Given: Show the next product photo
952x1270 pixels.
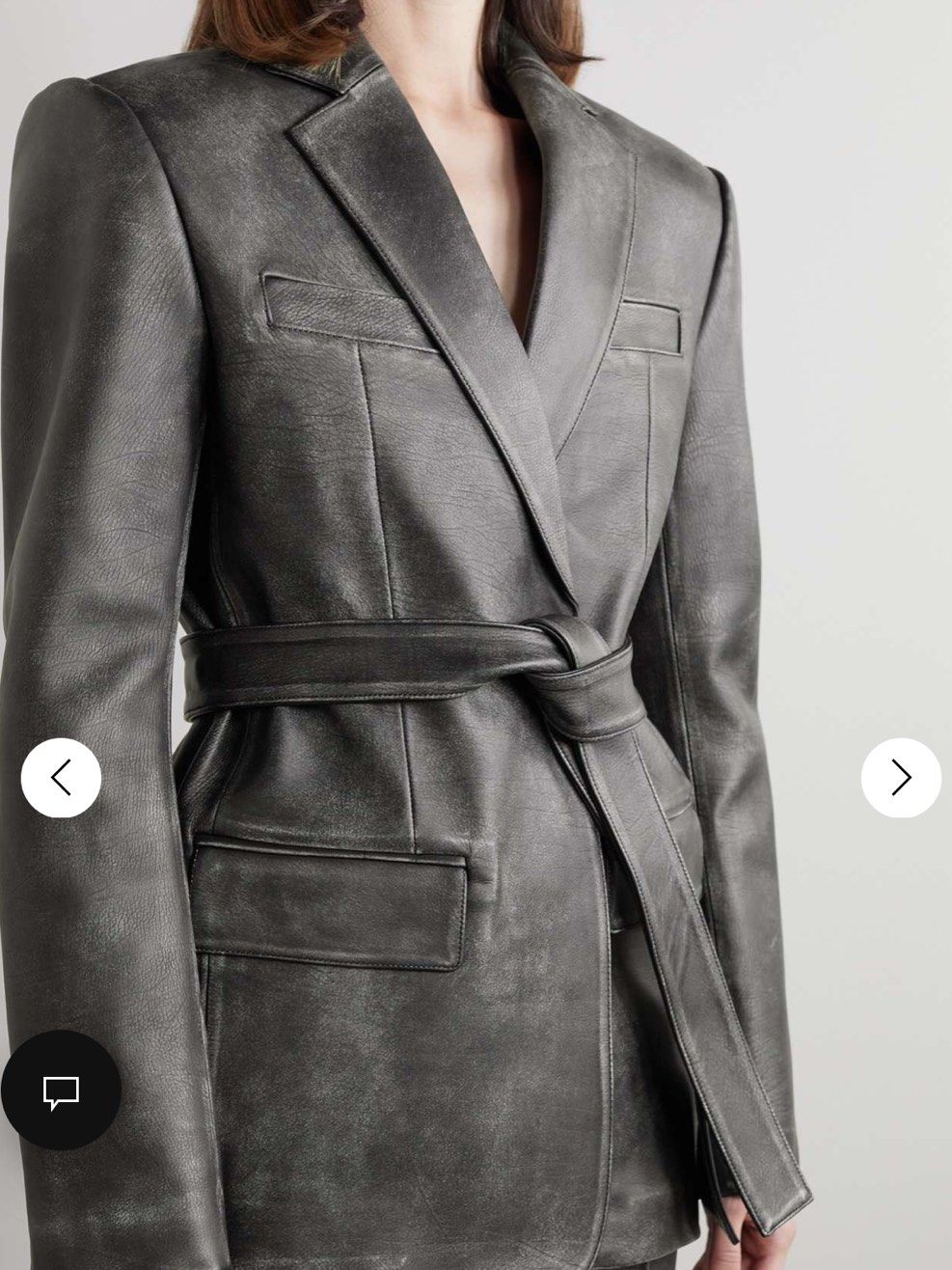Looking at the screenshot, I should point(901,778).
